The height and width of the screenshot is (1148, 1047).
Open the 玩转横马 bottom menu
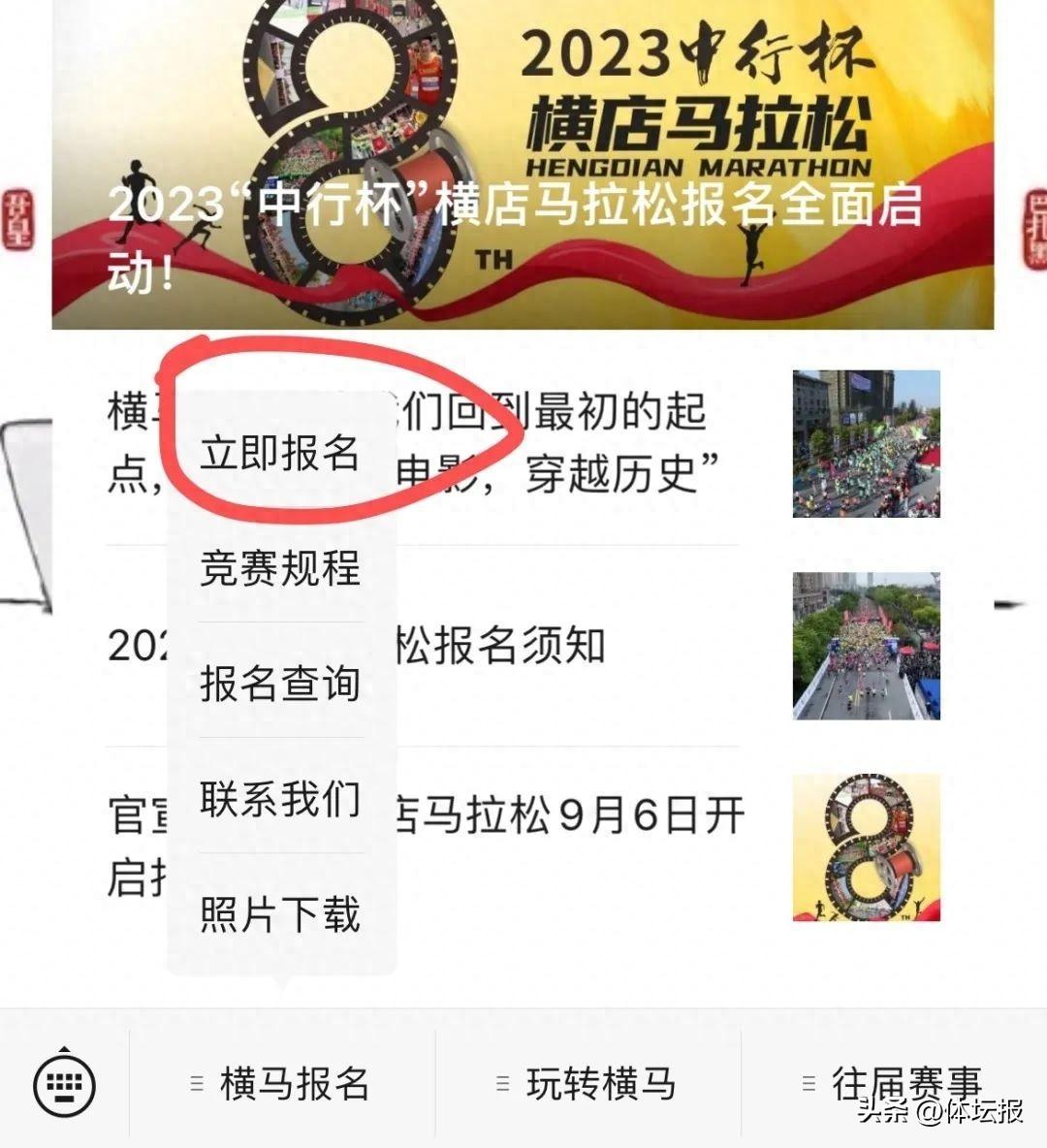587,1083
